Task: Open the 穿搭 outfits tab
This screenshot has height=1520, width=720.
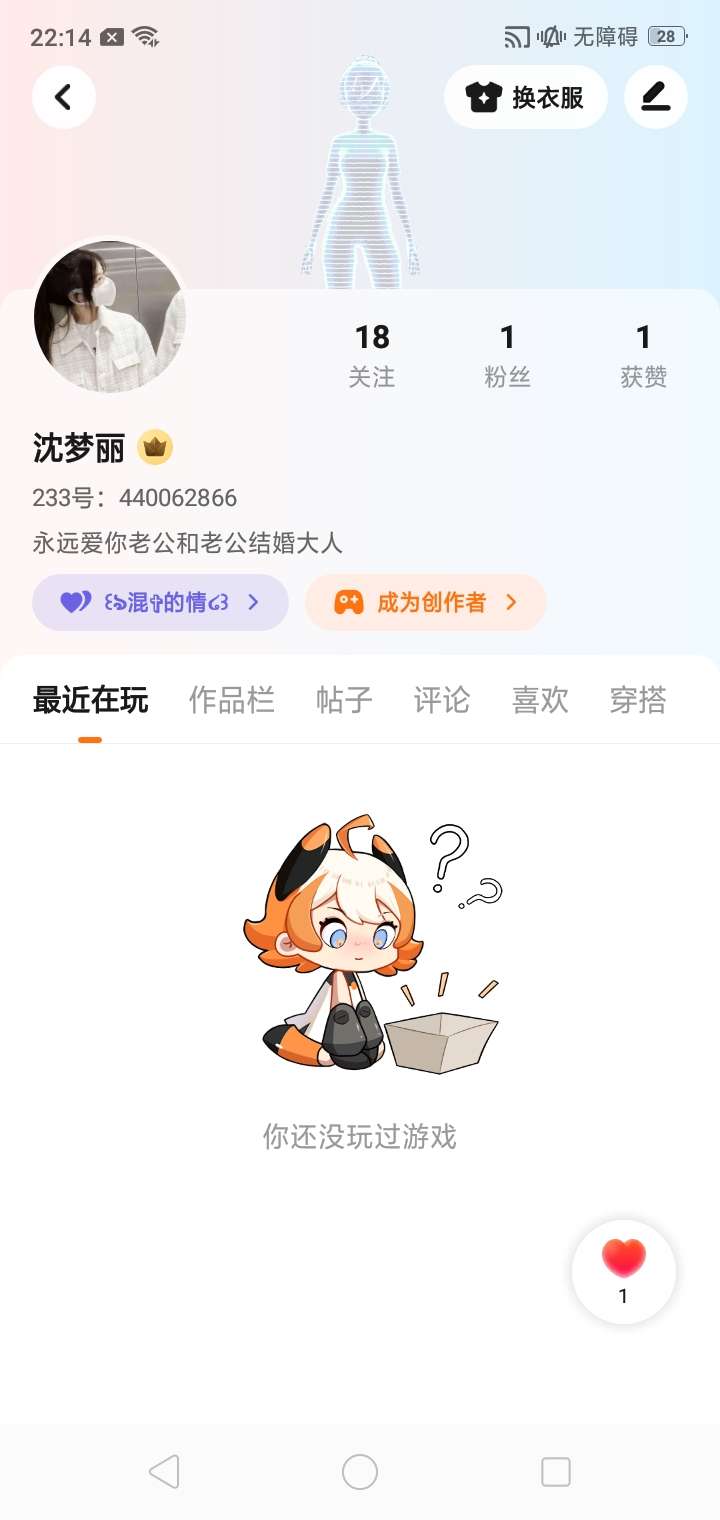Action: pyautogui.click(x=637, y=700)
